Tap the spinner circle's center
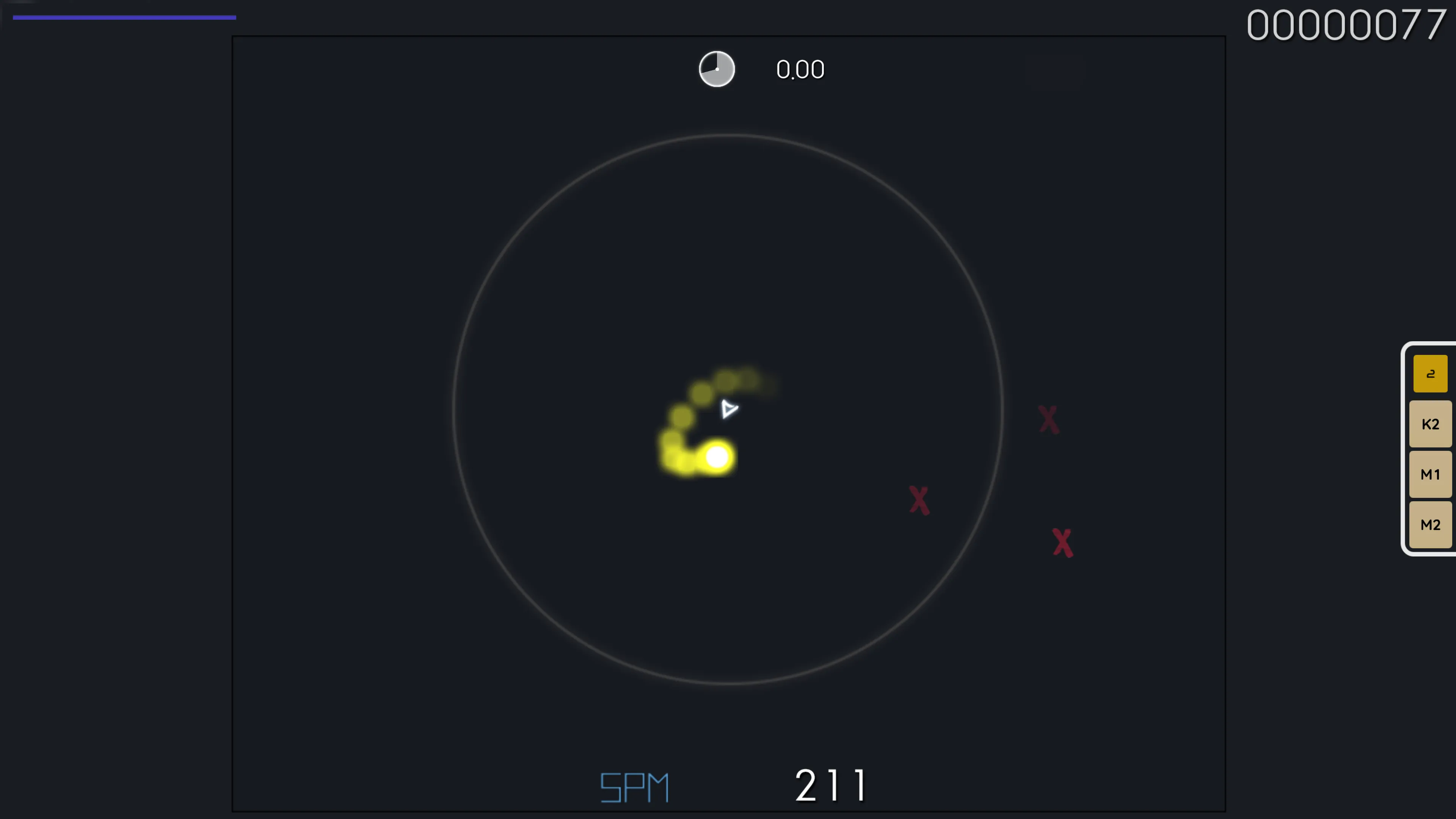Image resolution: width=1456 pixels, height=819 pixels. pyautogui.click(x=728, y=410)
